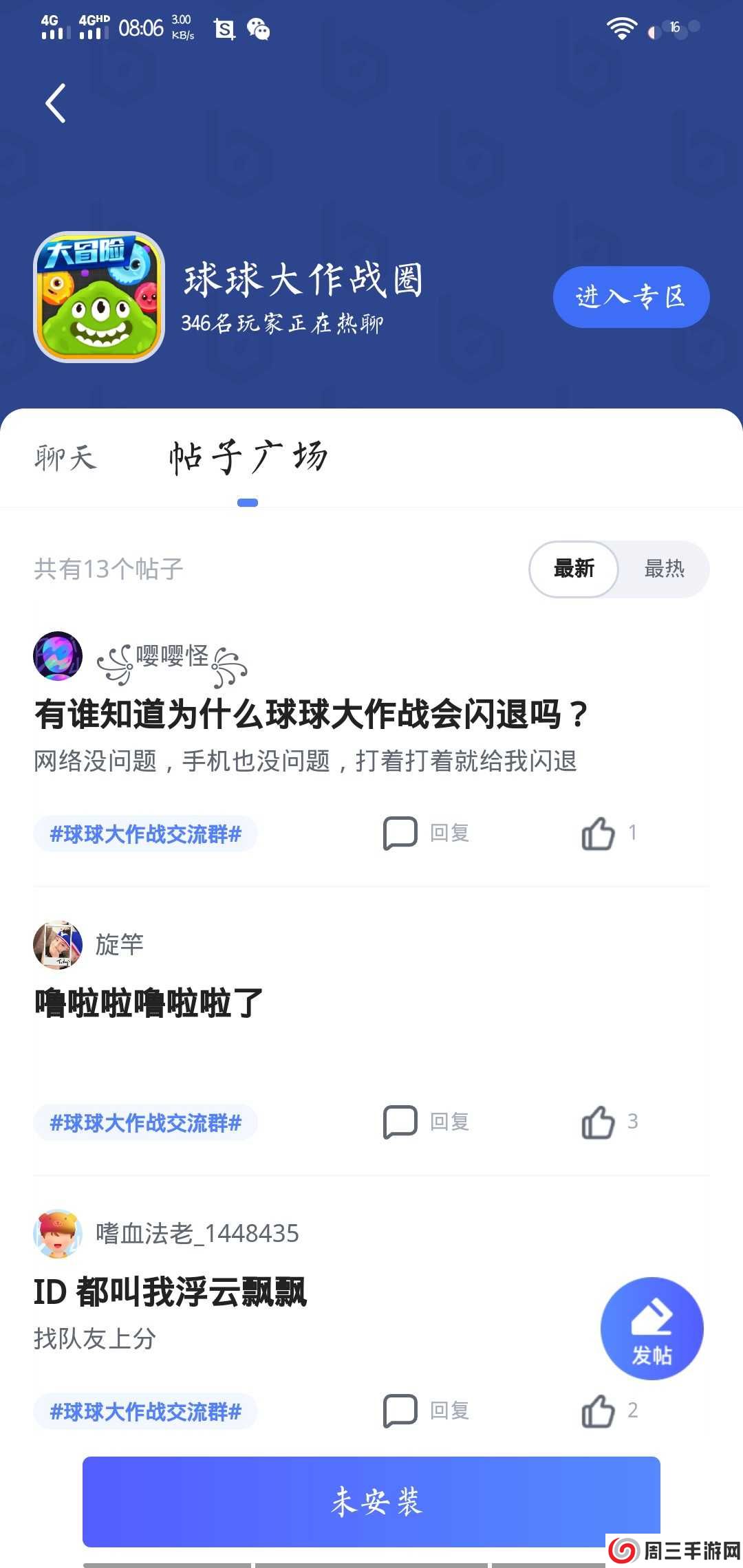Tap the 进入专区 button
Screen dimensions: 743x1568
click(631, 297)
